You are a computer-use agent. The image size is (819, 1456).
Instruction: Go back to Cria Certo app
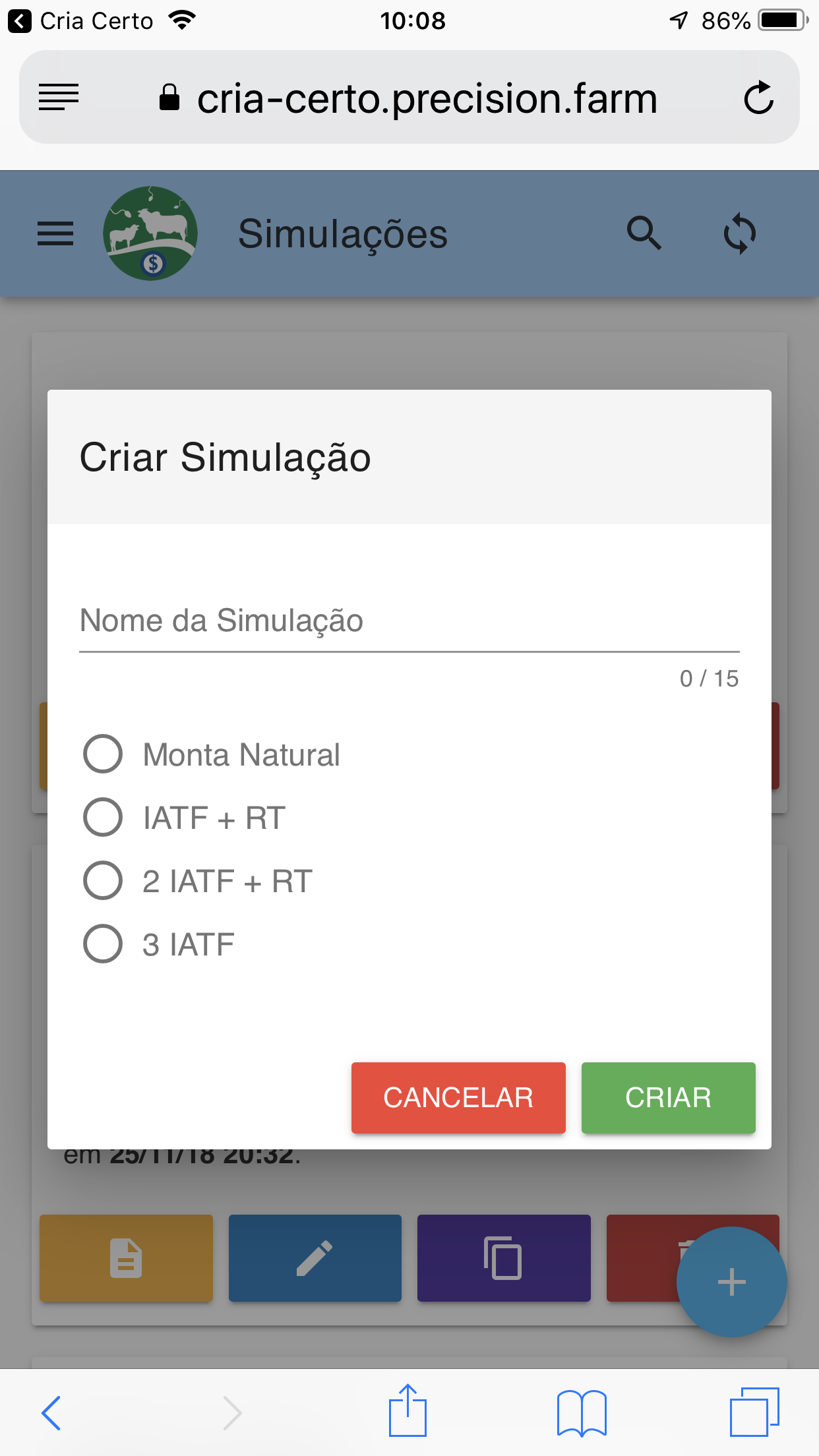pyautogui.click(x=80, y=21)
